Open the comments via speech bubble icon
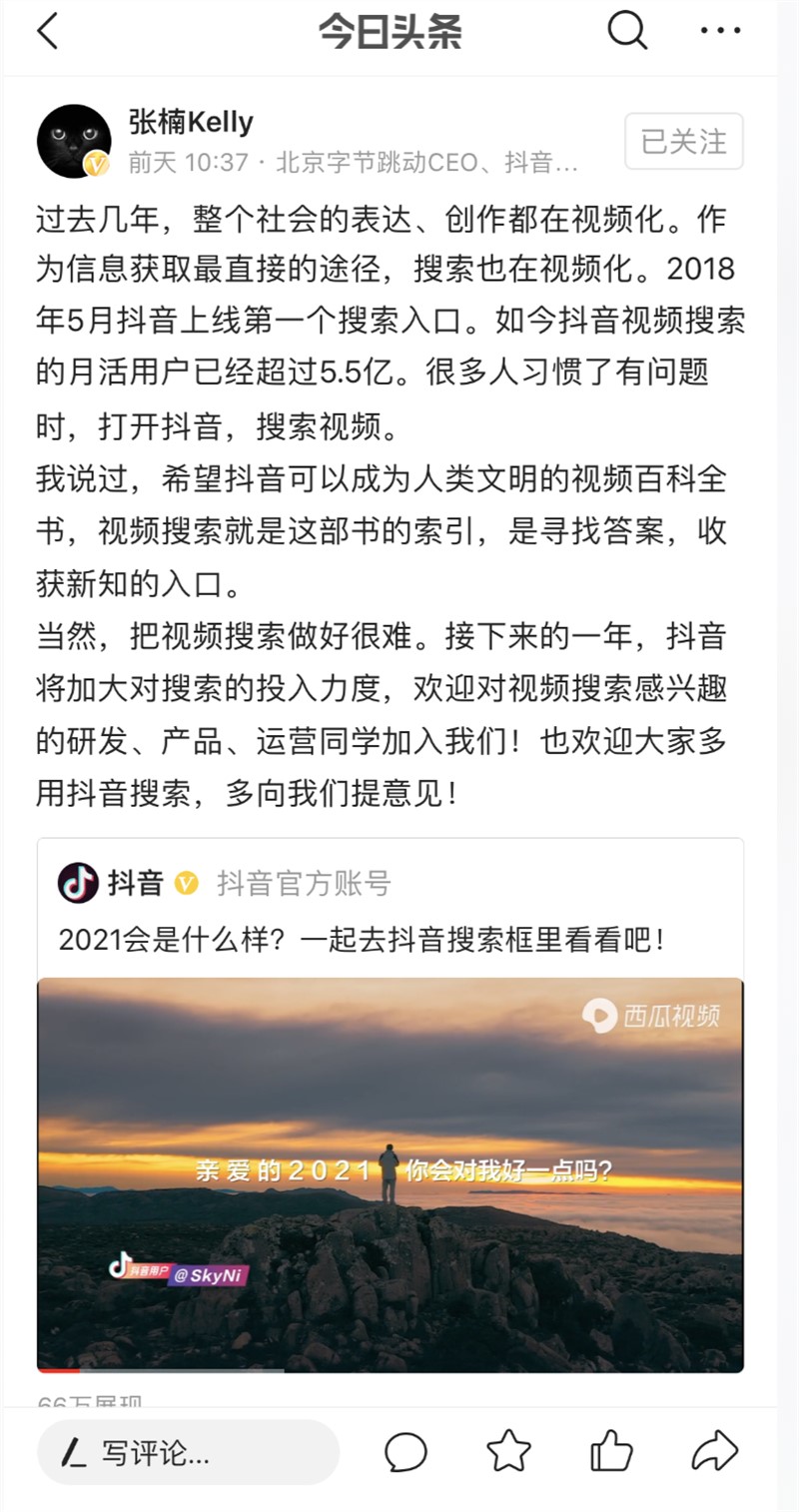 [x=407, y=1454]
